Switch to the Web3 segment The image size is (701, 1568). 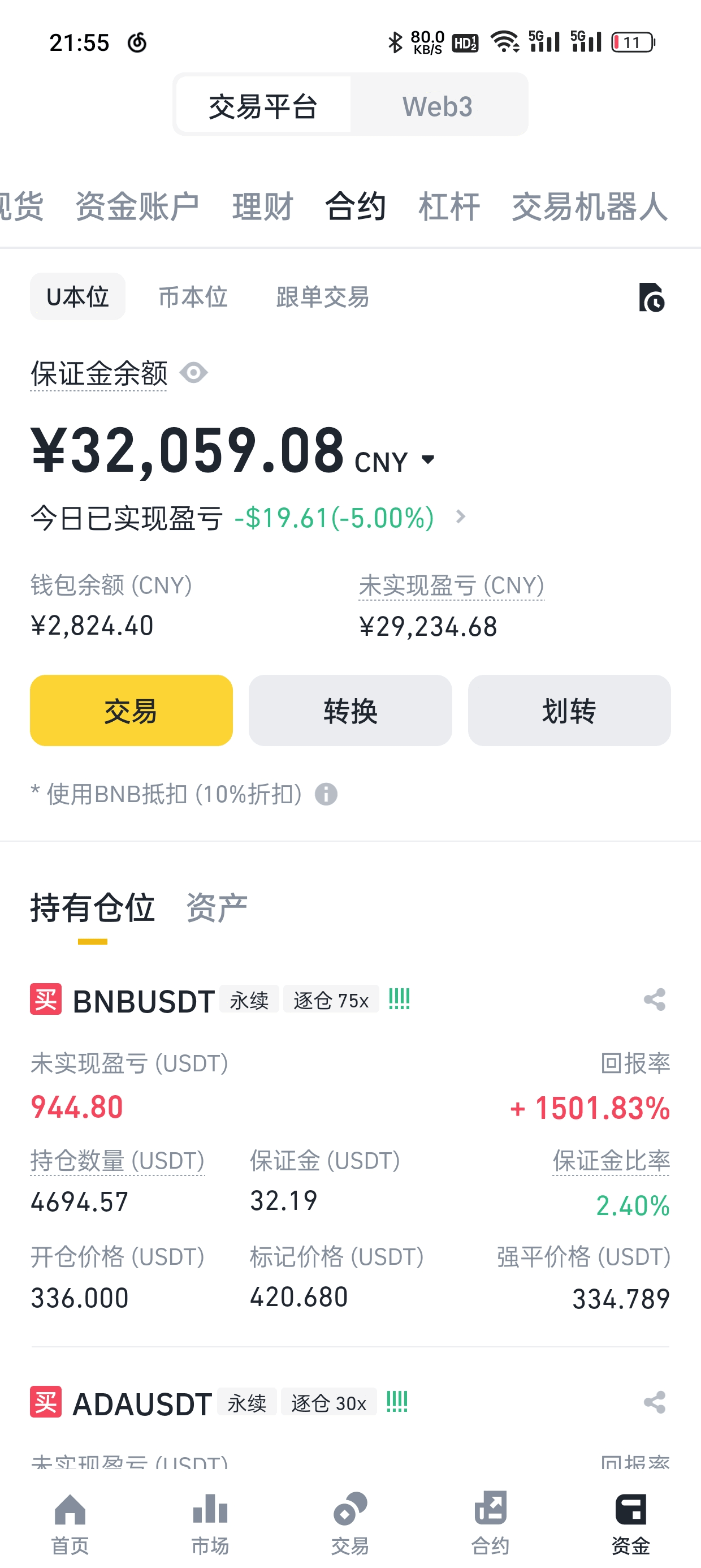tap(437, 106)
